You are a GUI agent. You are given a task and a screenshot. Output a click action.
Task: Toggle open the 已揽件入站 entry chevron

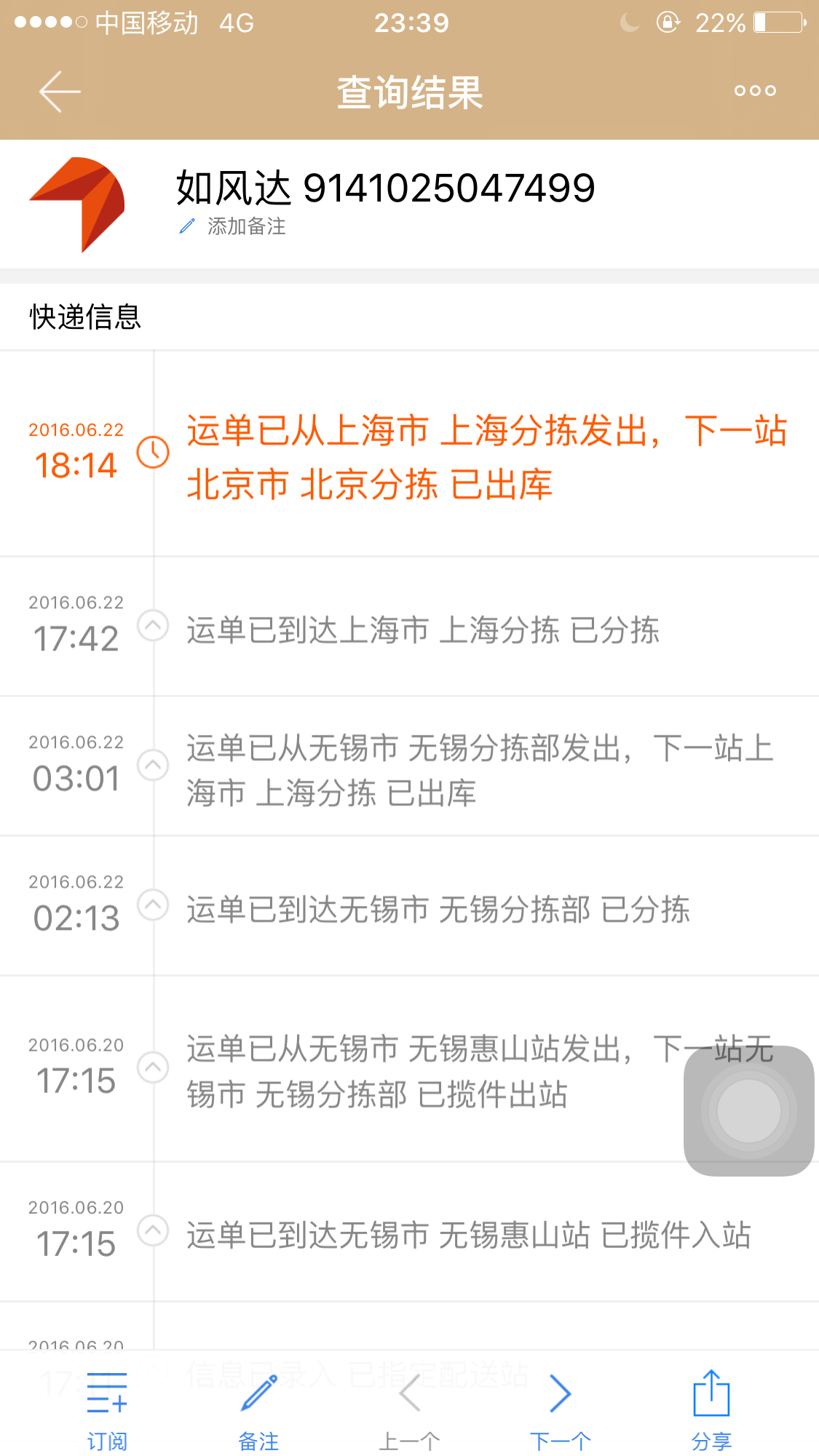point(153,1231)
